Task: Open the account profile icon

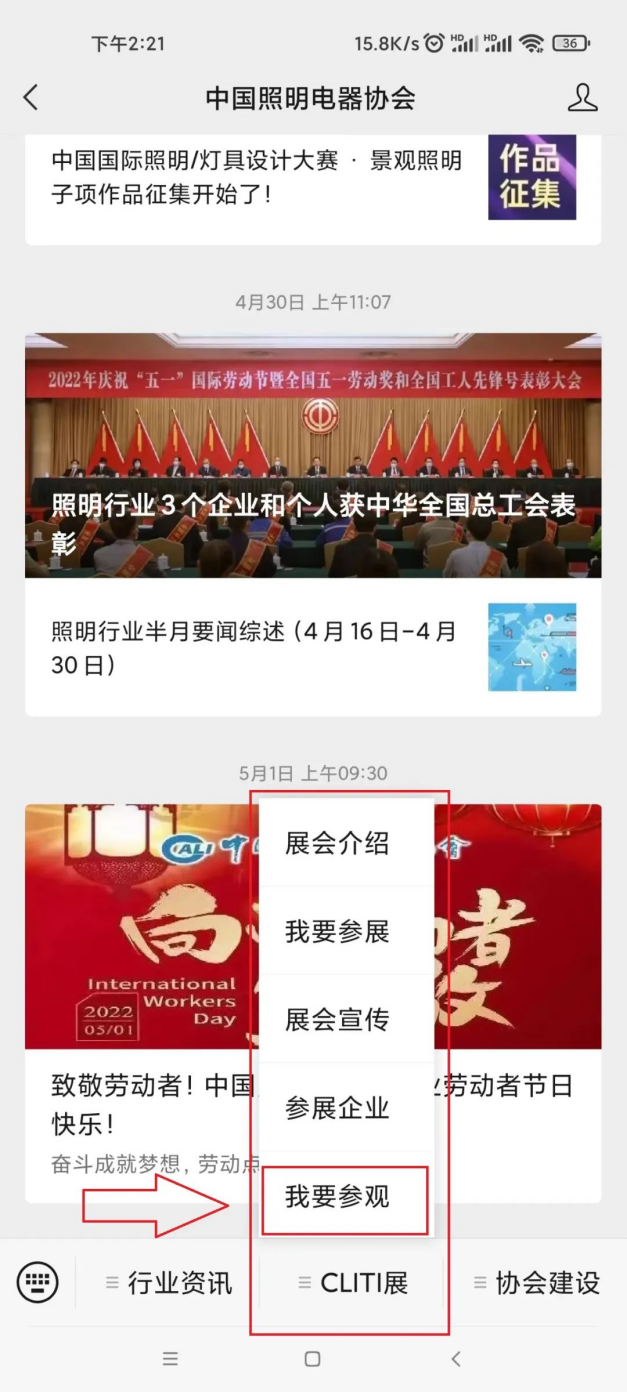Action: pos(582,97)
